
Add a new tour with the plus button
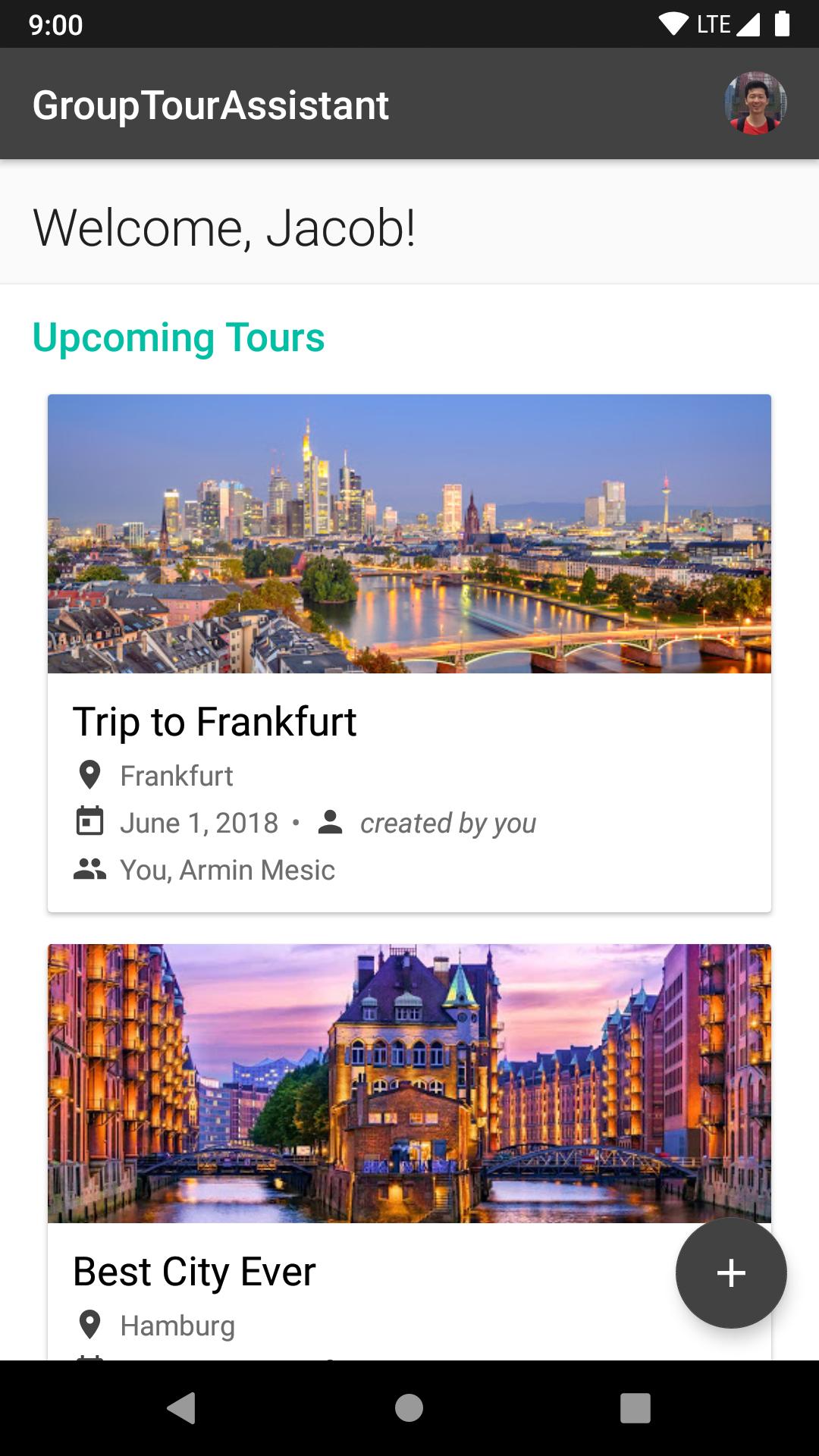(731, 1272)
